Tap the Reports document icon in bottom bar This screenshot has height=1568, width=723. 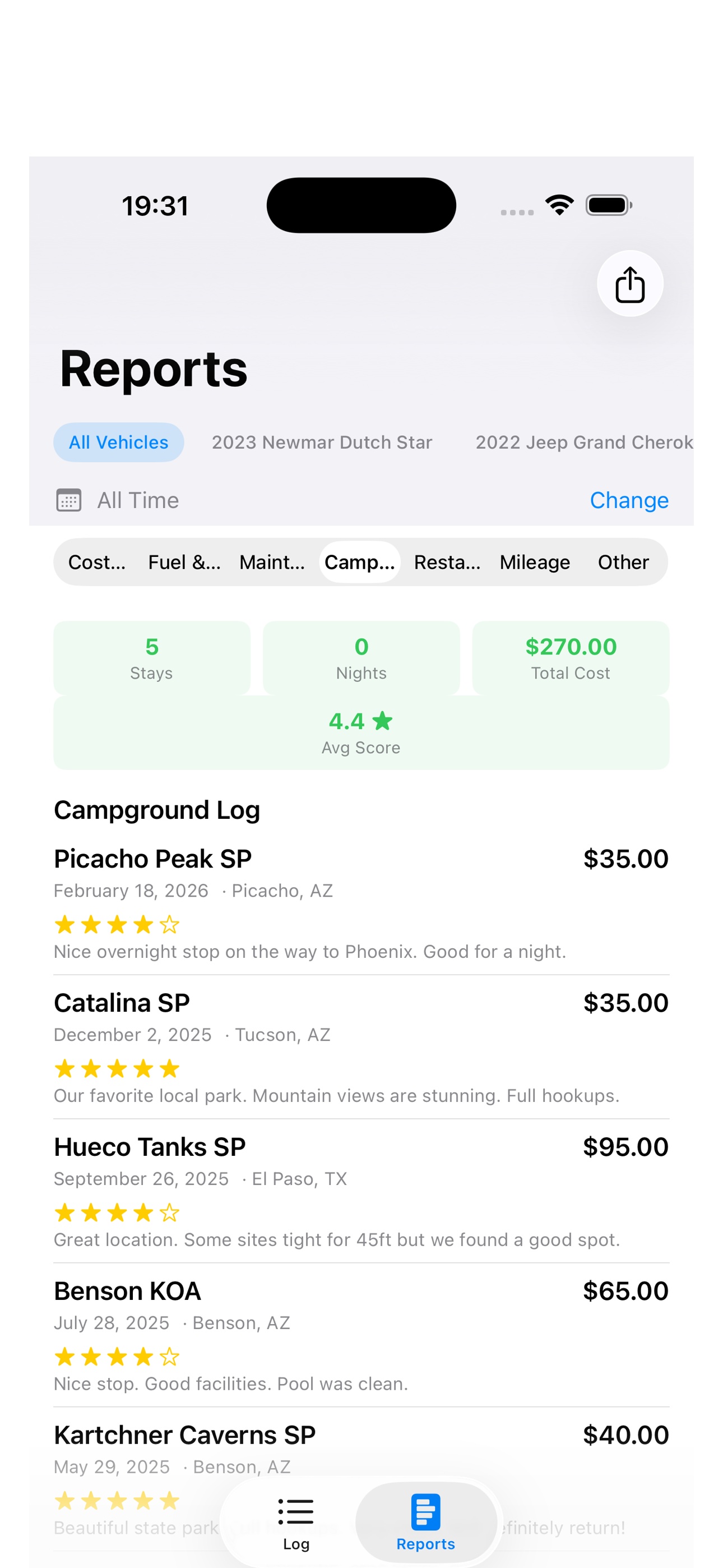click(425, 1511)
